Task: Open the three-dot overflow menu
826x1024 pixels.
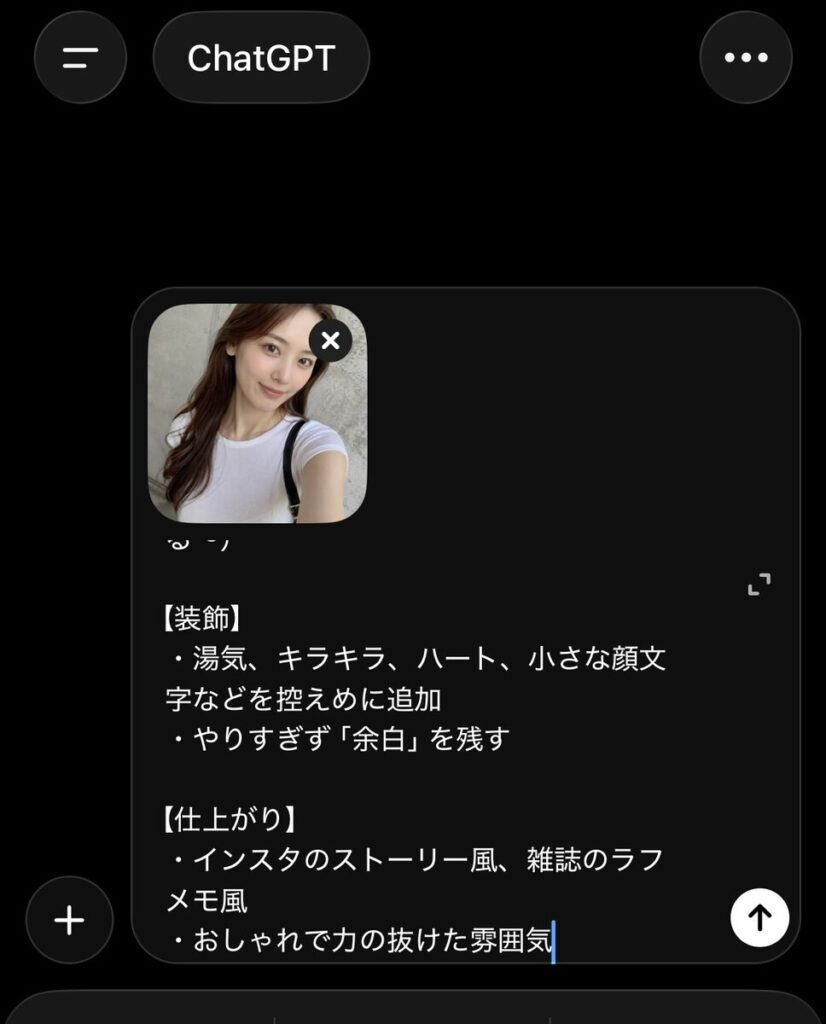Action: [745, 58]
